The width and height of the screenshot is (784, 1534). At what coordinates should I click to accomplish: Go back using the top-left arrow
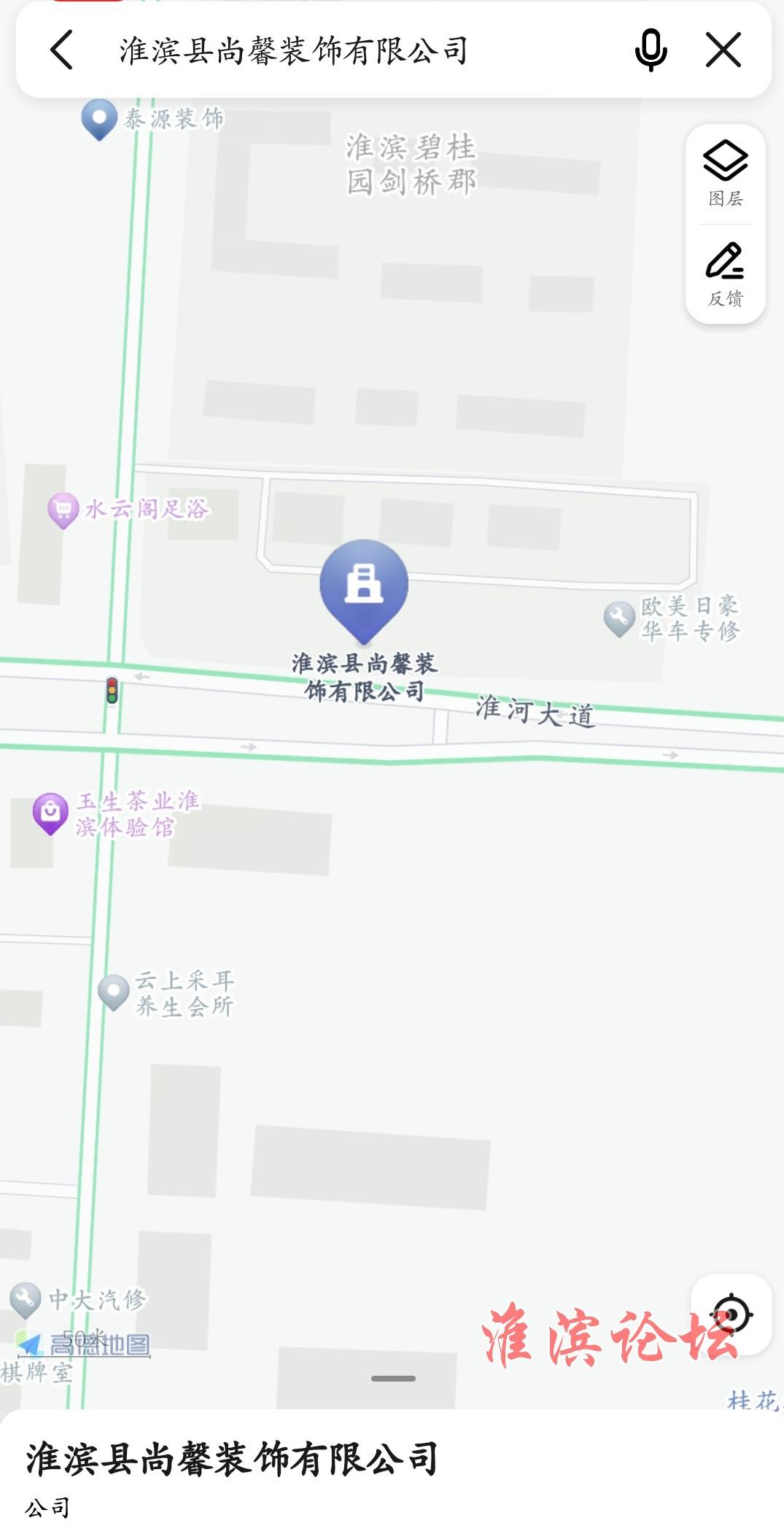pos(62,50)
